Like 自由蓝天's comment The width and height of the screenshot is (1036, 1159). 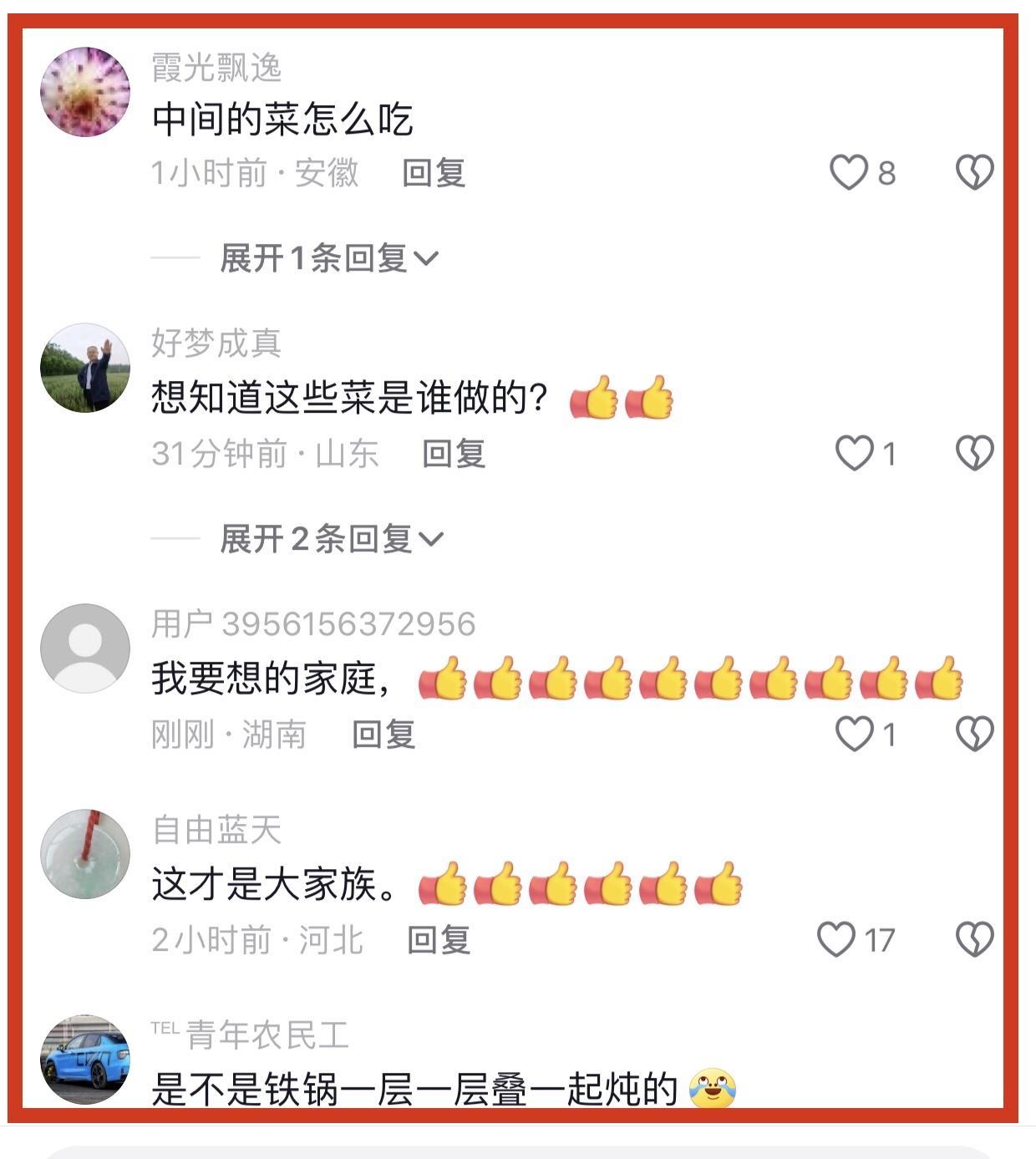(x=836, y=940)
